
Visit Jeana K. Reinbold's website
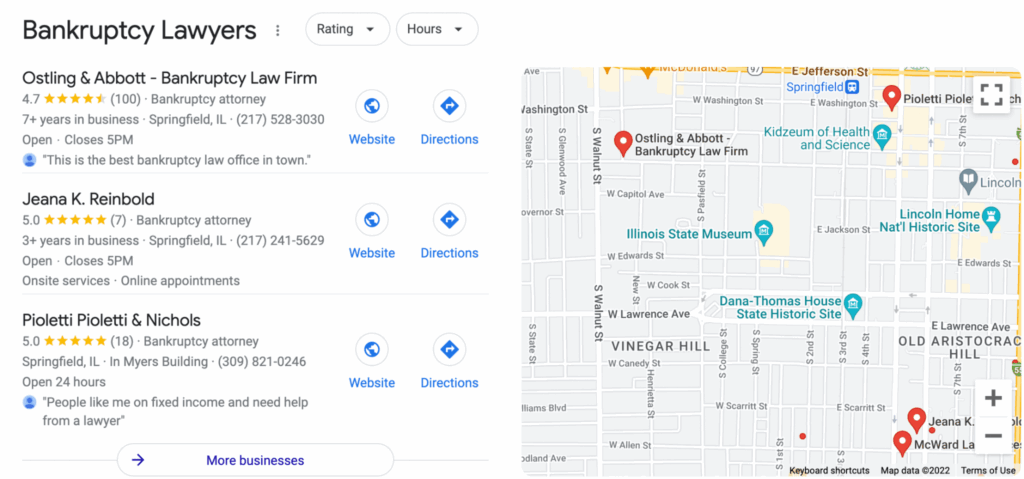pyautogui.click(x=372, y=232)
